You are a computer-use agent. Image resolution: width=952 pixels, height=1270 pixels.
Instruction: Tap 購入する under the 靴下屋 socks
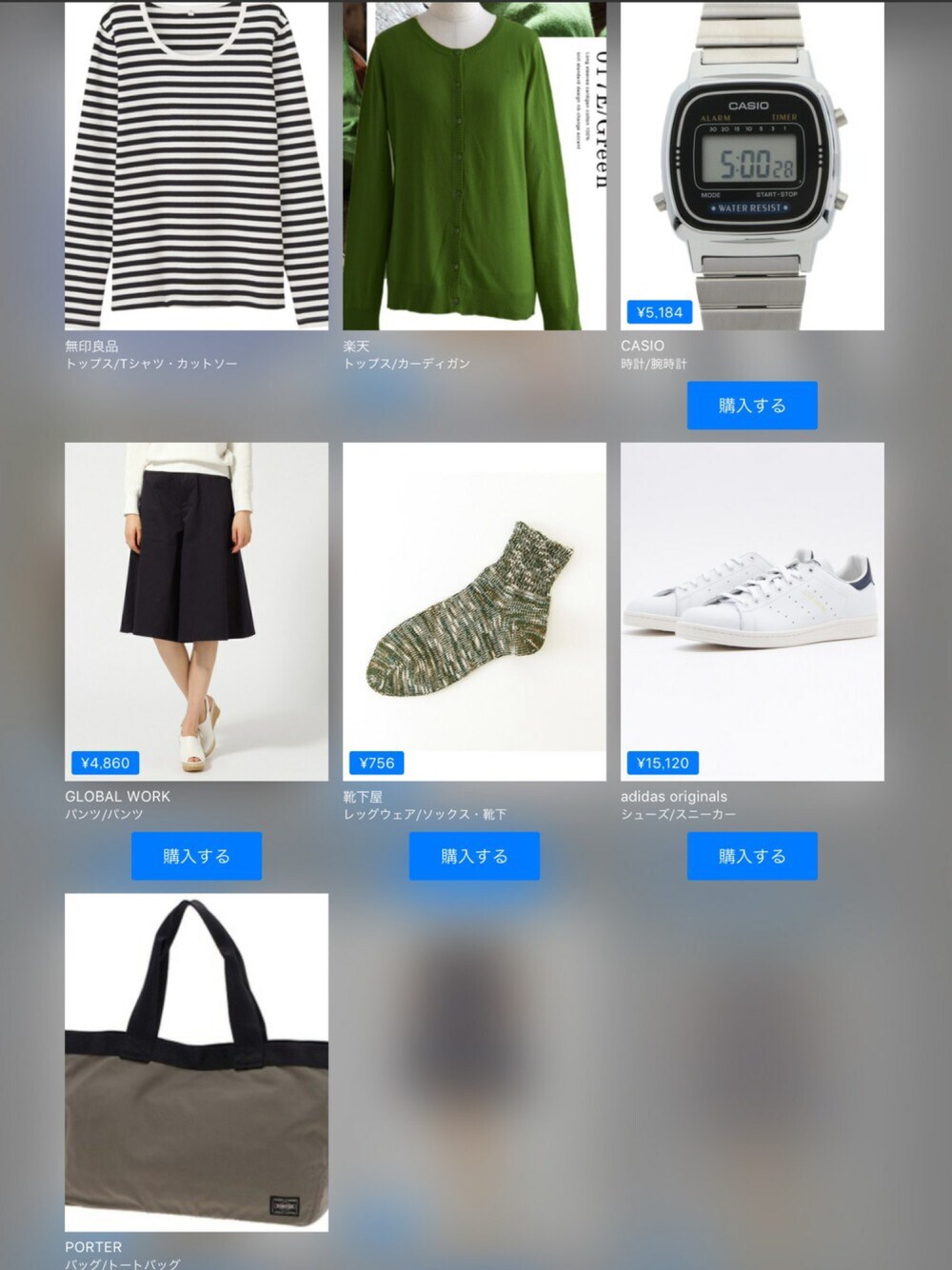pos(474,856)
